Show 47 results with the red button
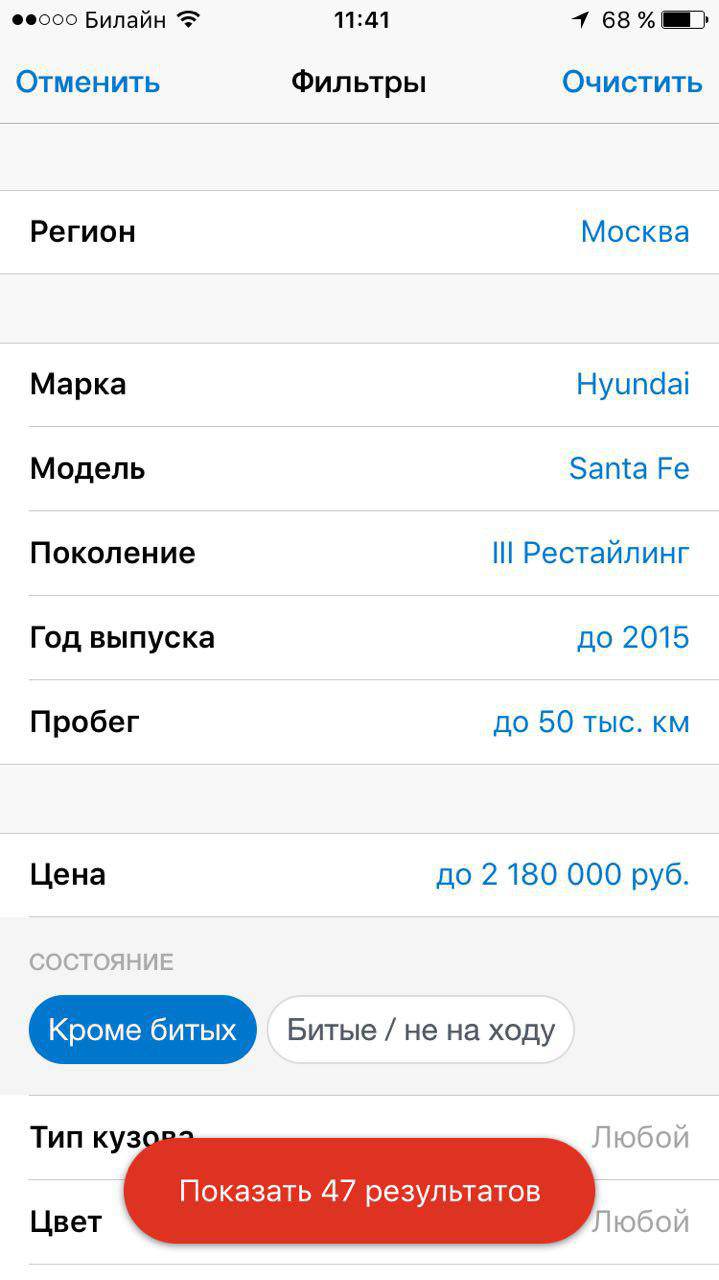The width and height of the screenshot is (719, 1280). 359,1191
